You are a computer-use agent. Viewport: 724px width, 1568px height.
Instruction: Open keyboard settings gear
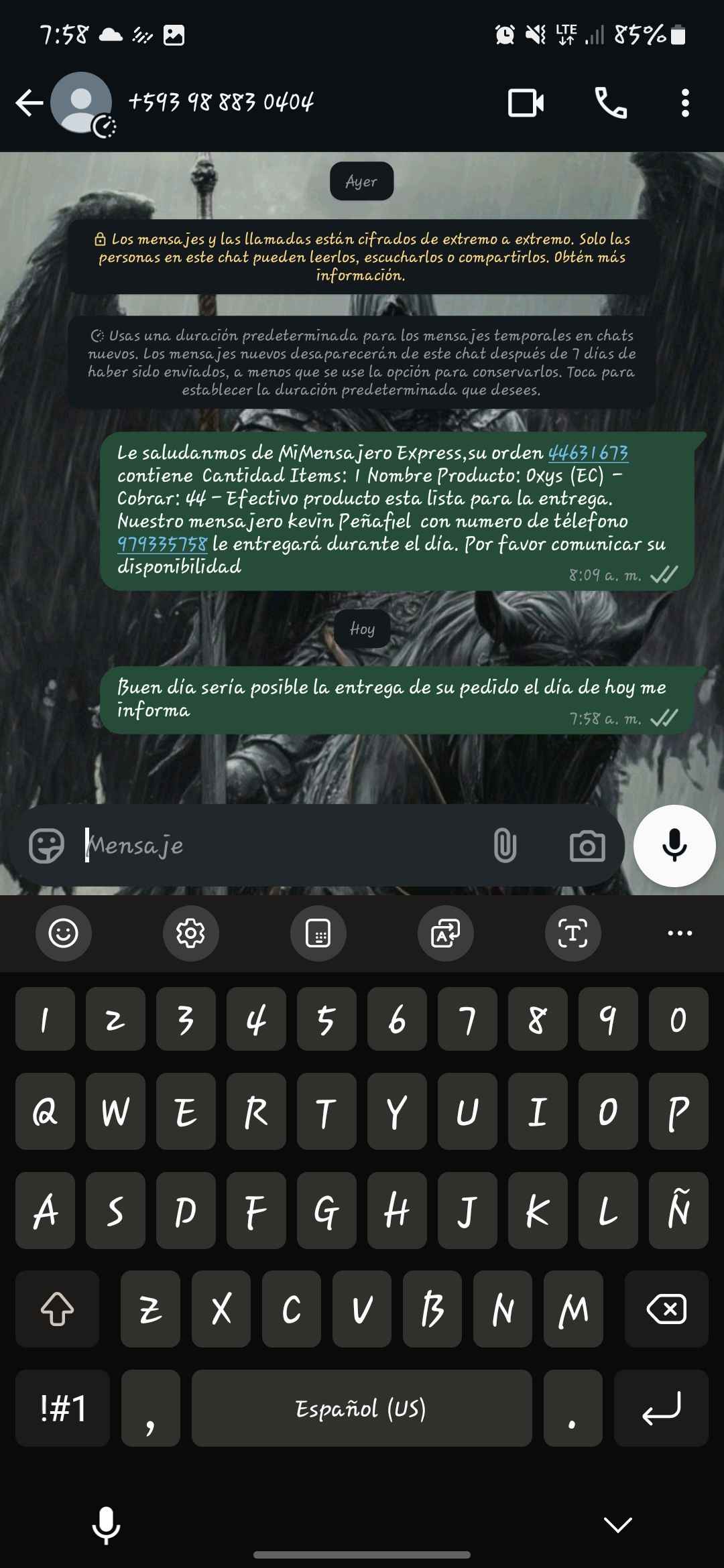[x=190, y=933]
